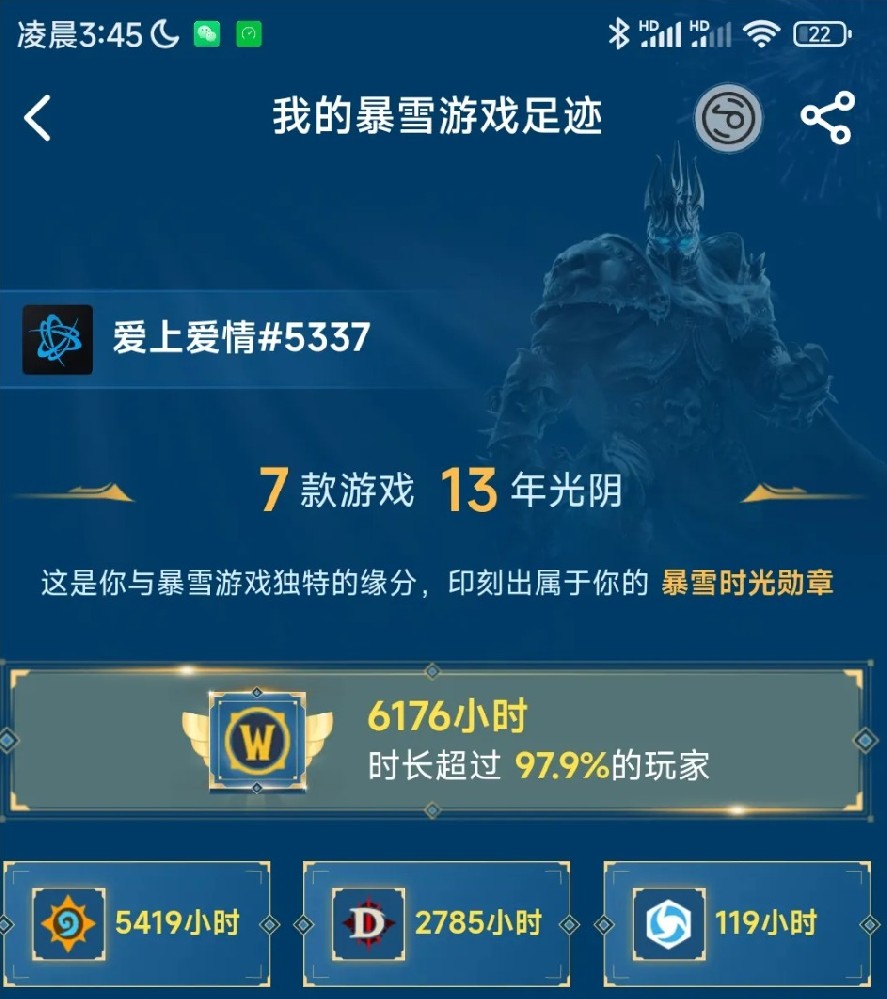Tap the round switch icon beside share
The height and width of the screenshot is (999, 887).
729,118
